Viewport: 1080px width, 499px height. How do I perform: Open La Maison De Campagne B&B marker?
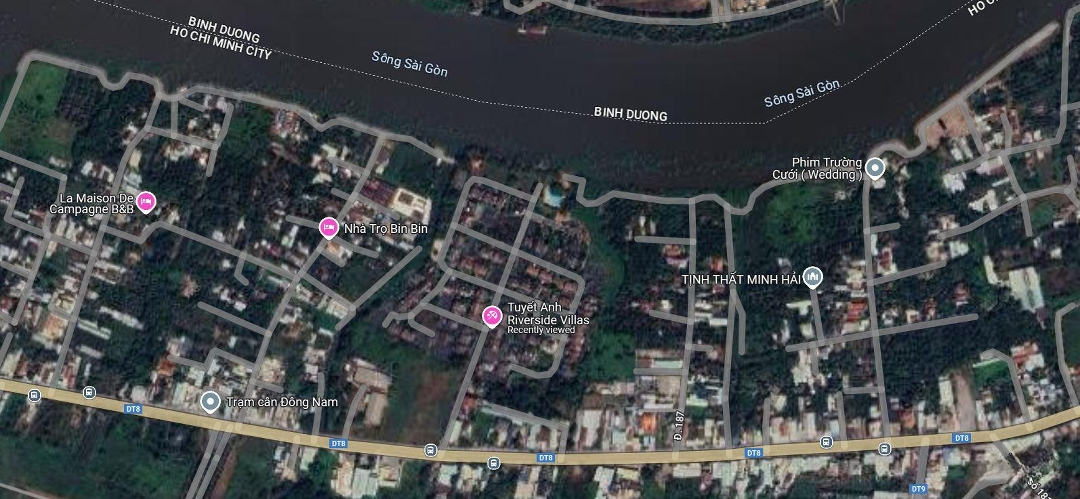click(x=146, y=203)
